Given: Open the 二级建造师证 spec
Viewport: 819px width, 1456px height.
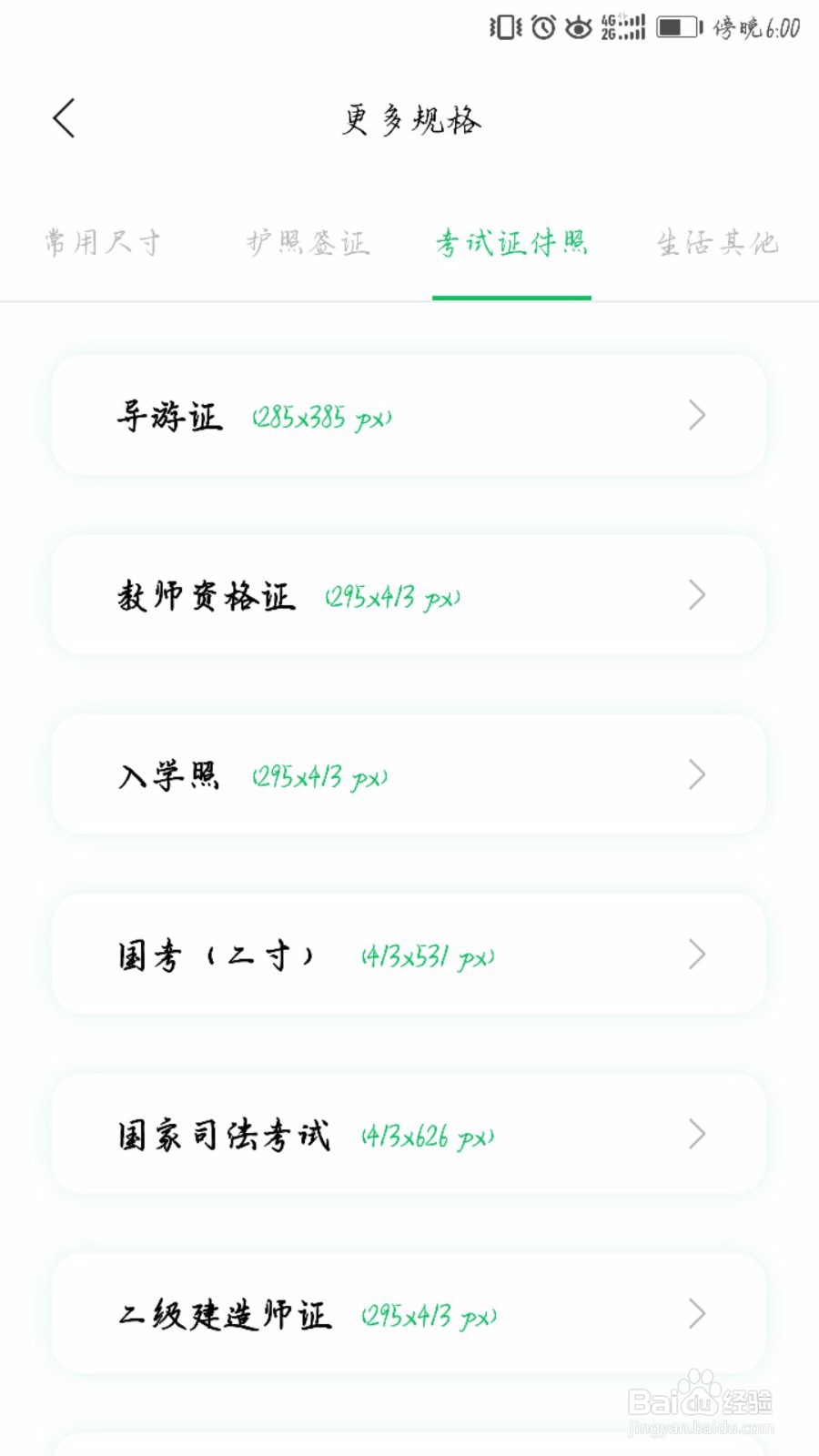Looking at the screenshot, I should coord(409,1314).
